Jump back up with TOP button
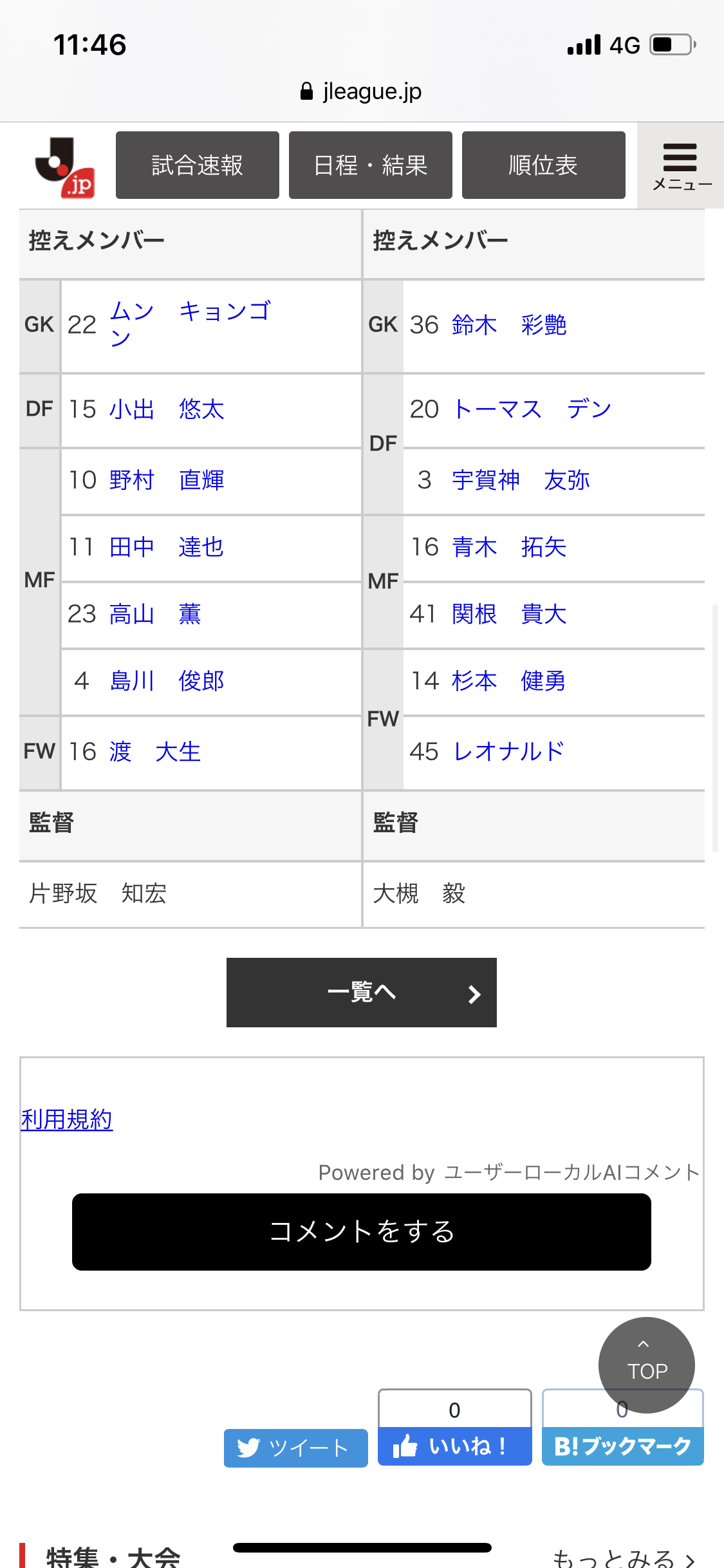This screenshot has height=1568, width=724. click(x=646, y=1364)
